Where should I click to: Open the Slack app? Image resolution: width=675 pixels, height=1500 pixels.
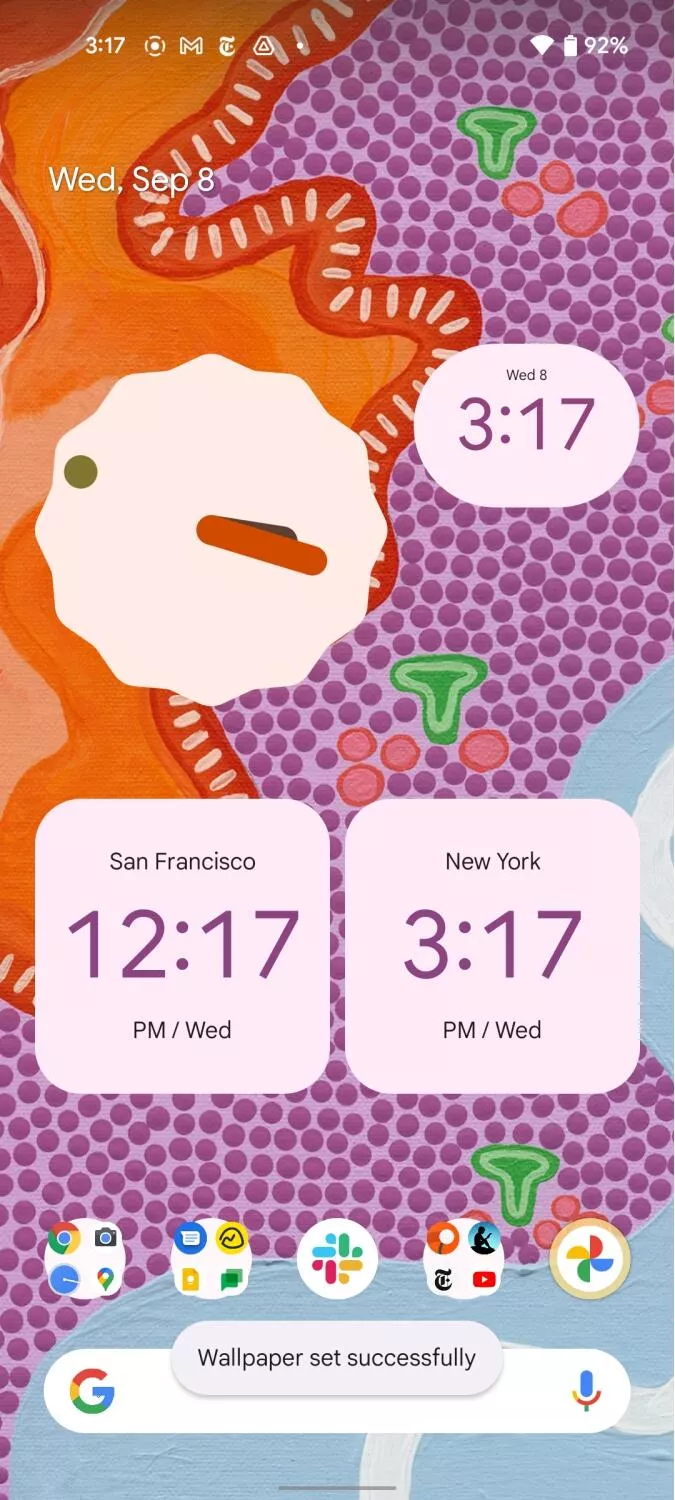pos(337,1259)
